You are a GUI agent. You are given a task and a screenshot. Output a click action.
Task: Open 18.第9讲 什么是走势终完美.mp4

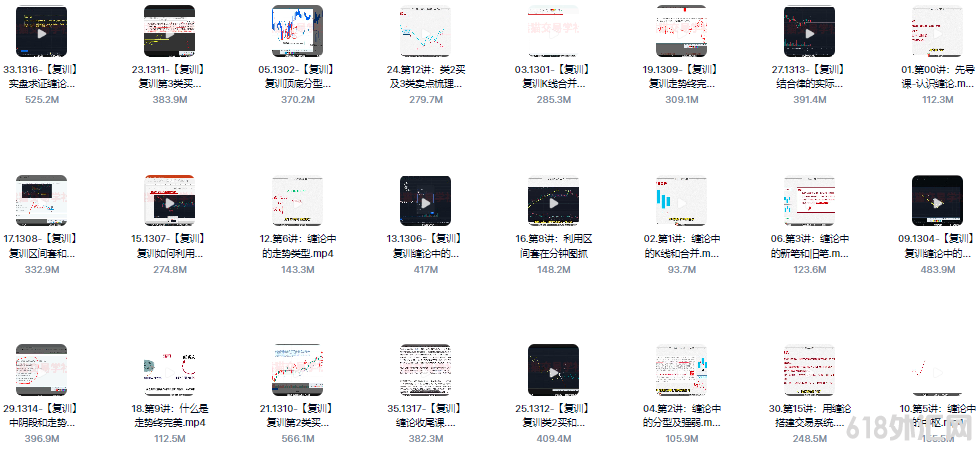pyautogui.click(x=169, y=370)
